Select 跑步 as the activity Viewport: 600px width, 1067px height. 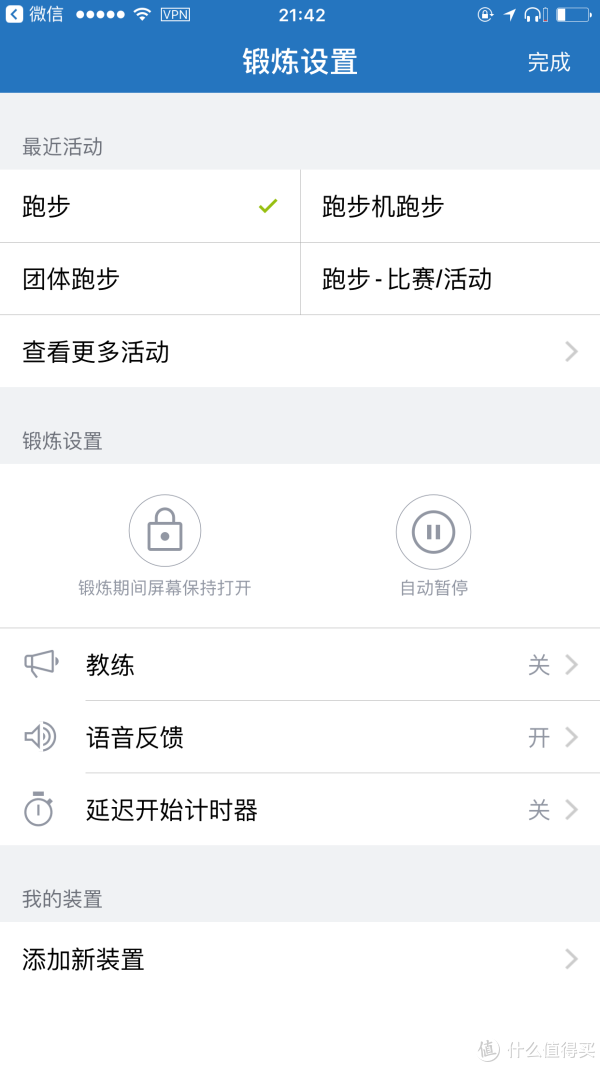point(150,206)
